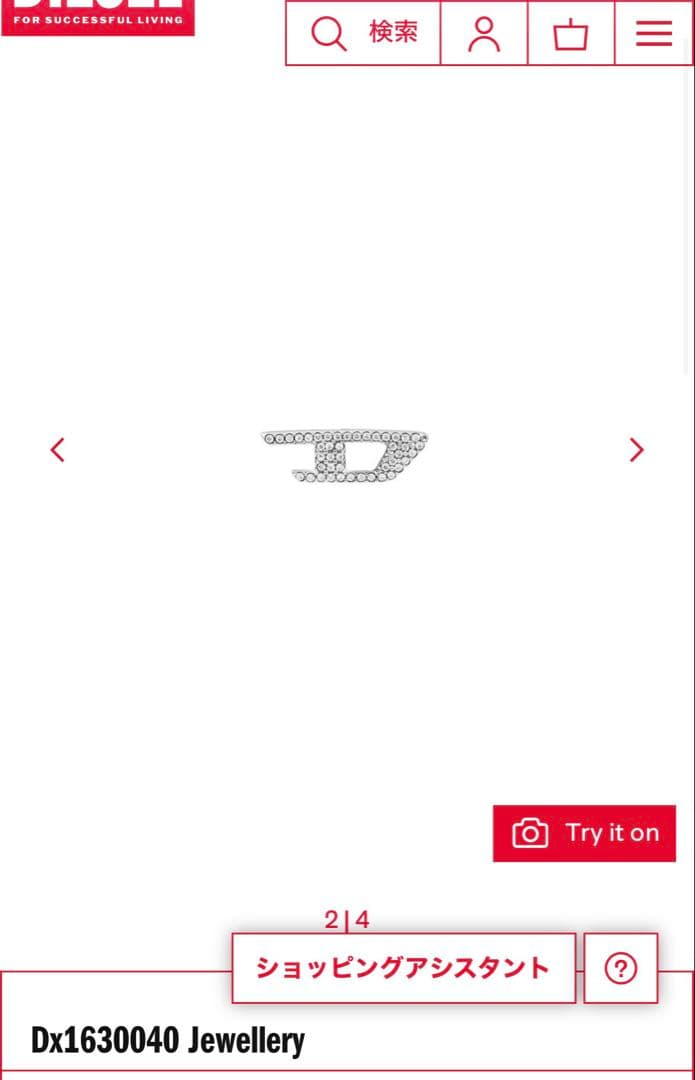Screen dimensions: 695x1080
Task: Enlarge the jewellery product image
Action: (x=345, y=457)
